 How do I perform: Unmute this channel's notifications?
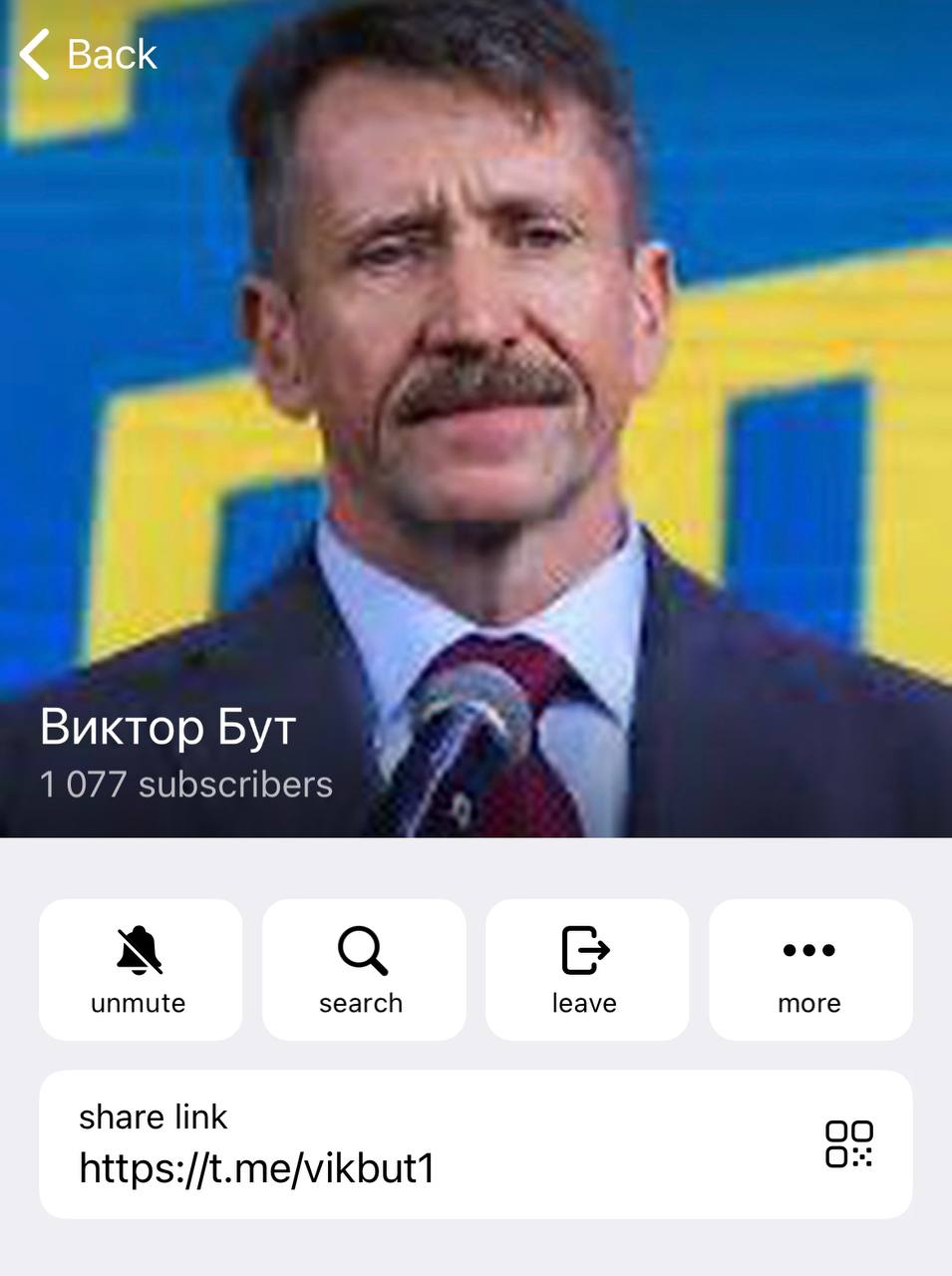click(140, 969)
